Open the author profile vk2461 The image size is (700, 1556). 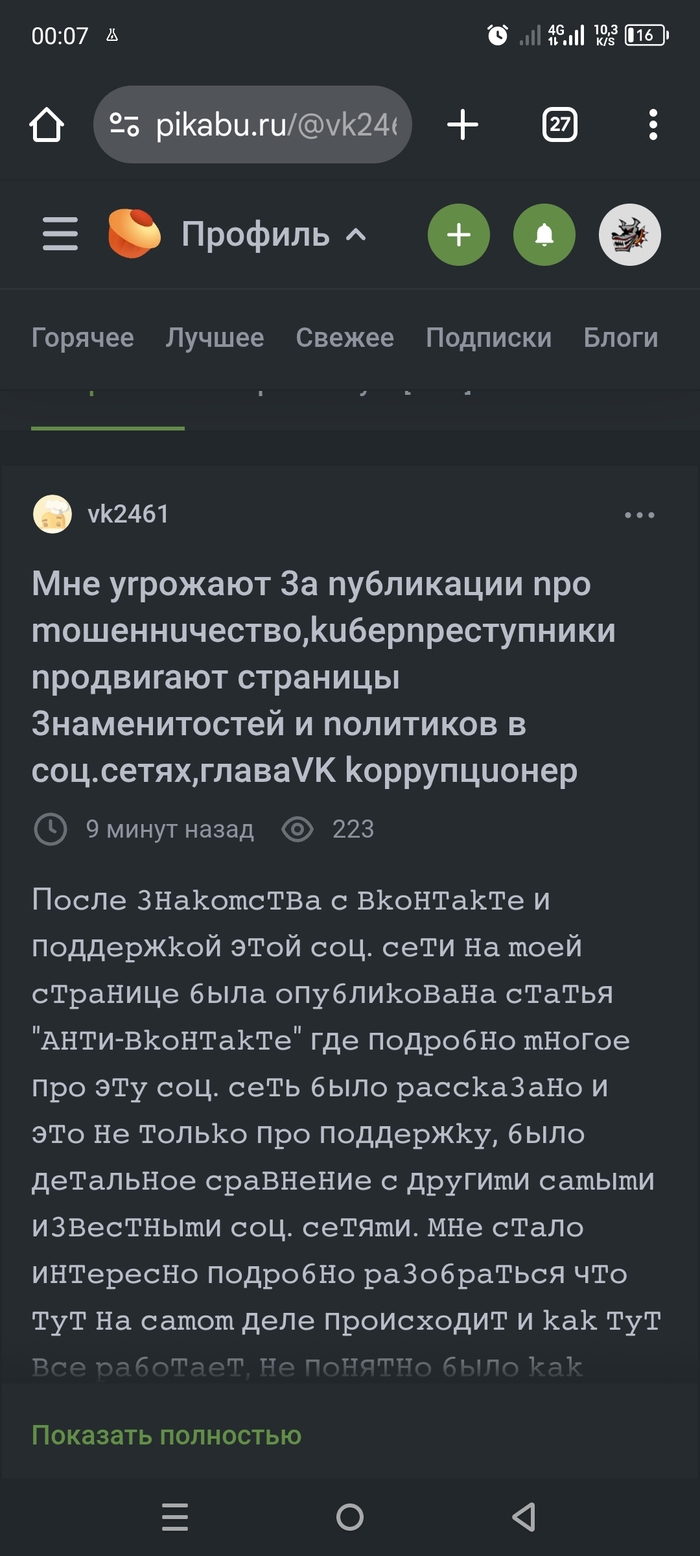coord(128,514)
